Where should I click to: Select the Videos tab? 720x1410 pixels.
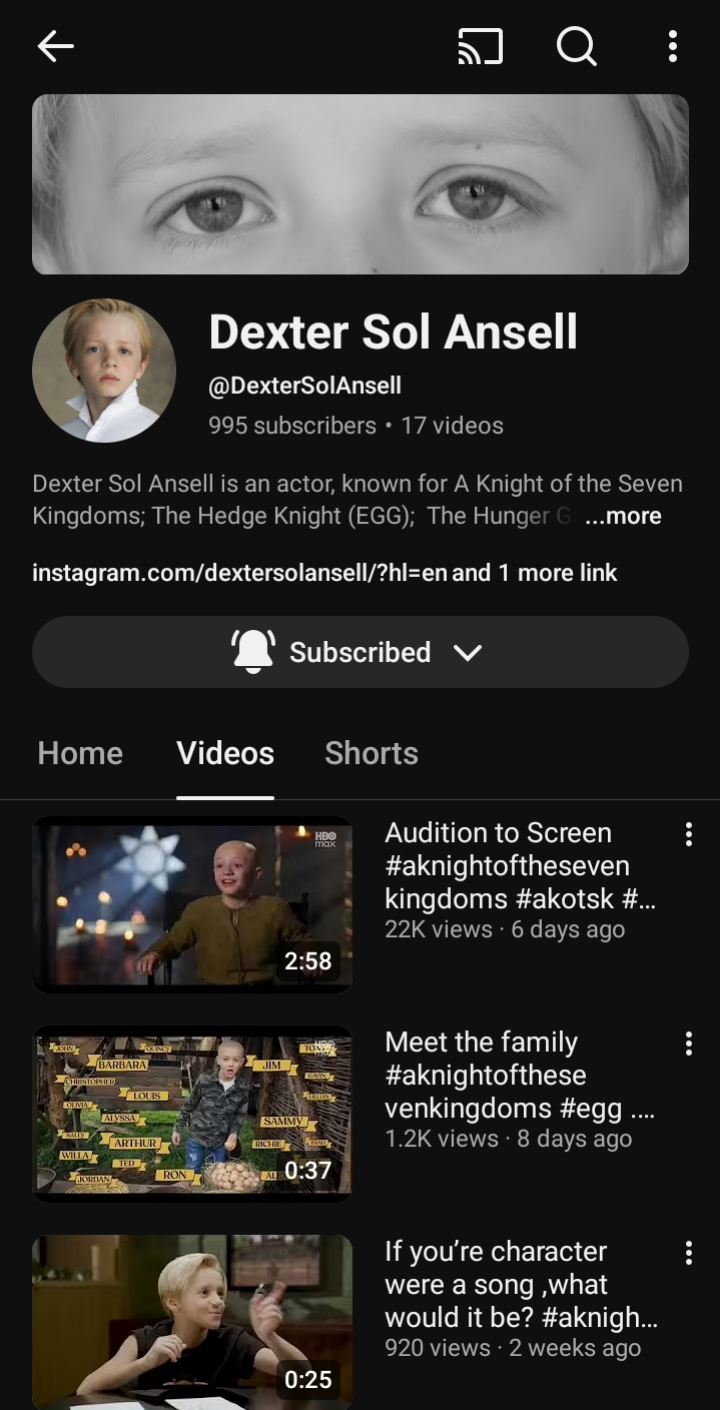[225, 753]
